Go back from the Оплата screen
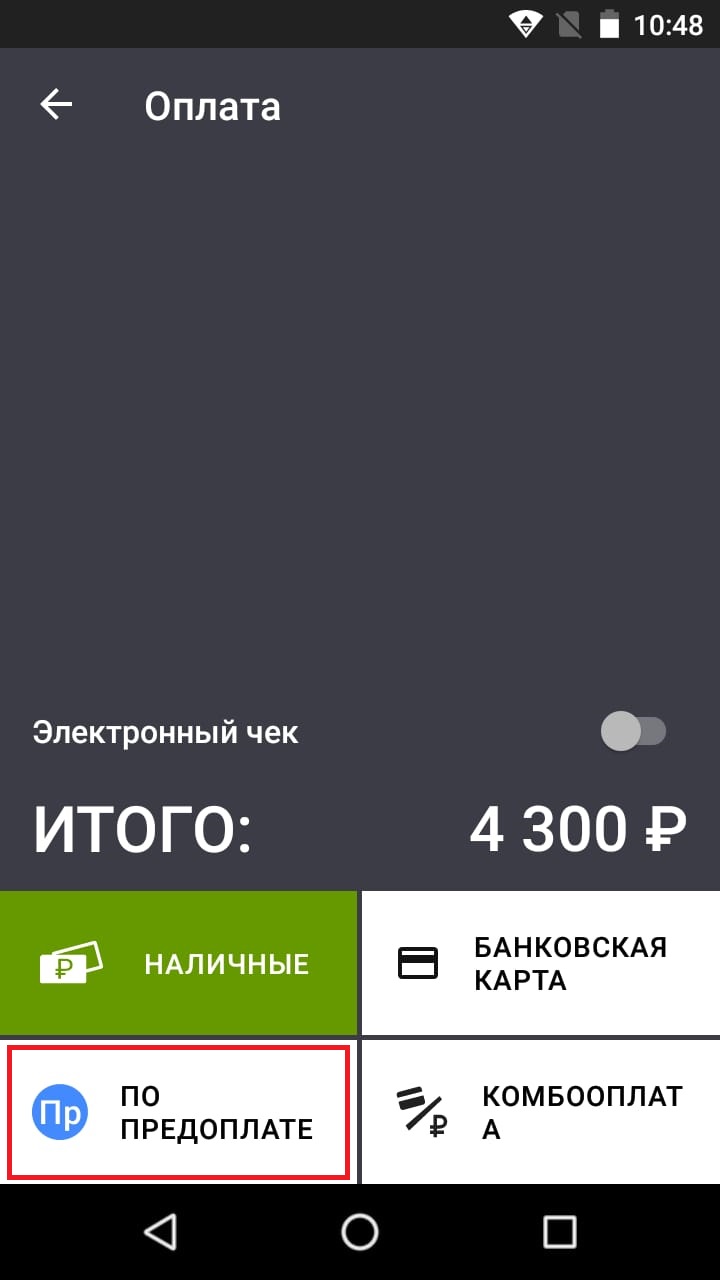Viewport: 720px width, 1280px height. [56, 106]
